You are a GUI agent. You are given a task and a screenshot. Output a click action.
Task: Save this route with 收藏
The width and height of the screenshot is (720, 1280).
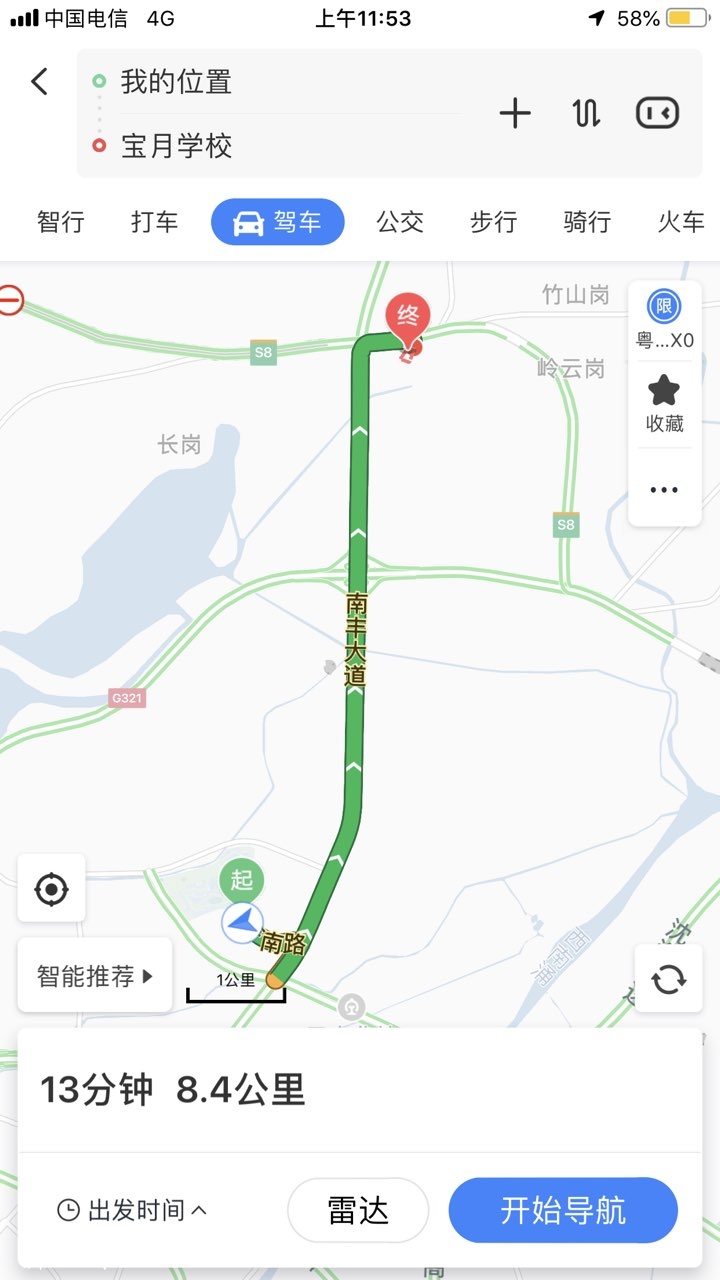(664, 404)
